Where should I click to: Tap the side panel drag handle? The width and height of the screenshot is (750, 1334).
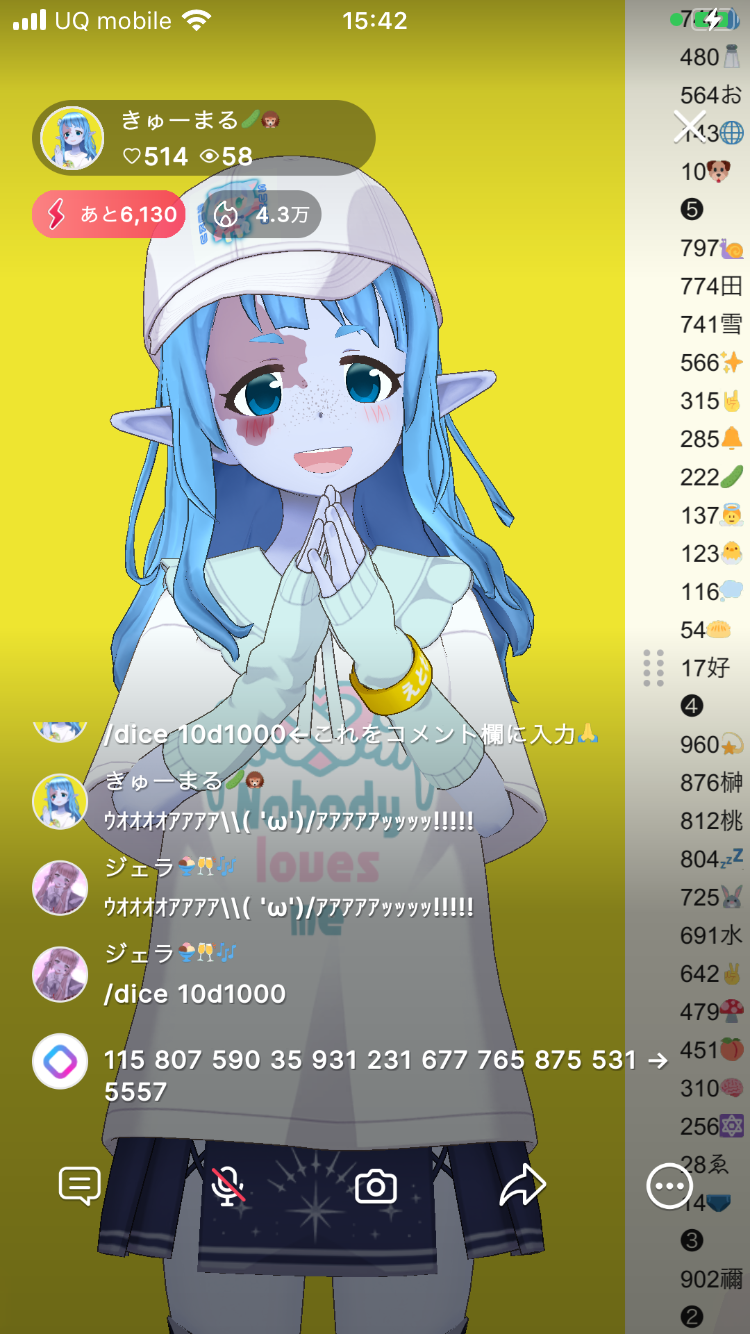click(x=654, y=668)
